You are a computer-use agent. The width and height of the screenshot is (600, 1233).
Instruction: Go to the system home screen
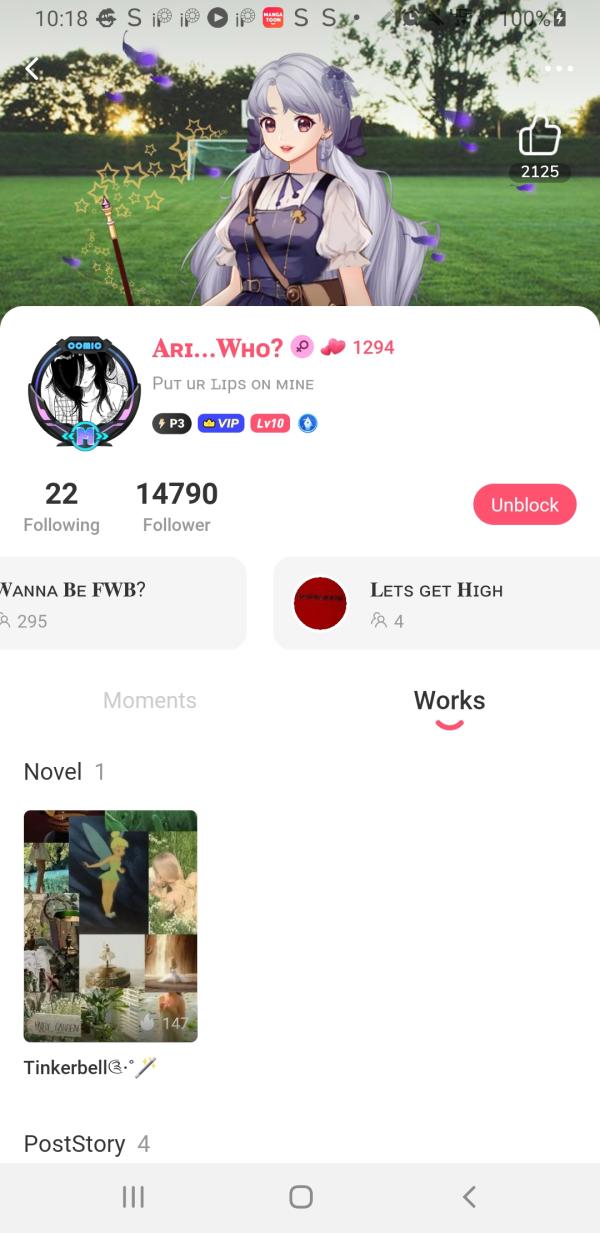(x=300, y=1197)
